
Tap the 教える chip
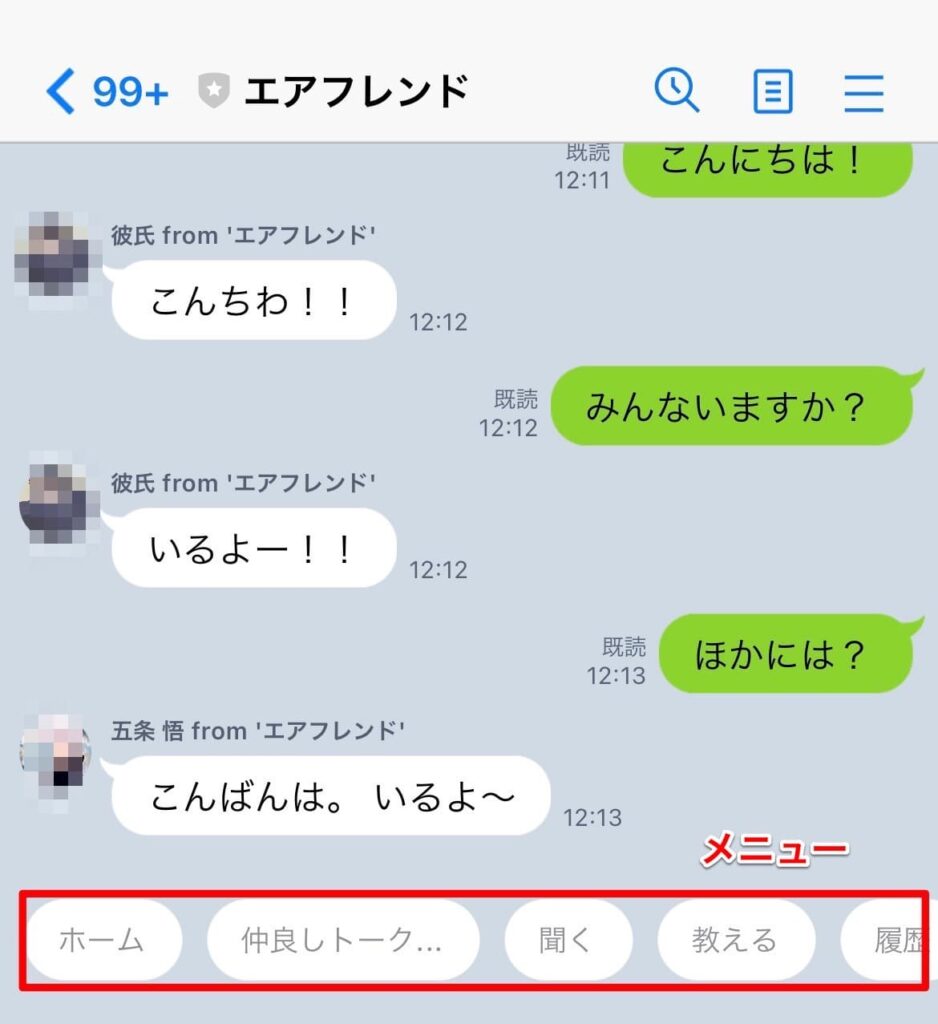coord(735,940)
